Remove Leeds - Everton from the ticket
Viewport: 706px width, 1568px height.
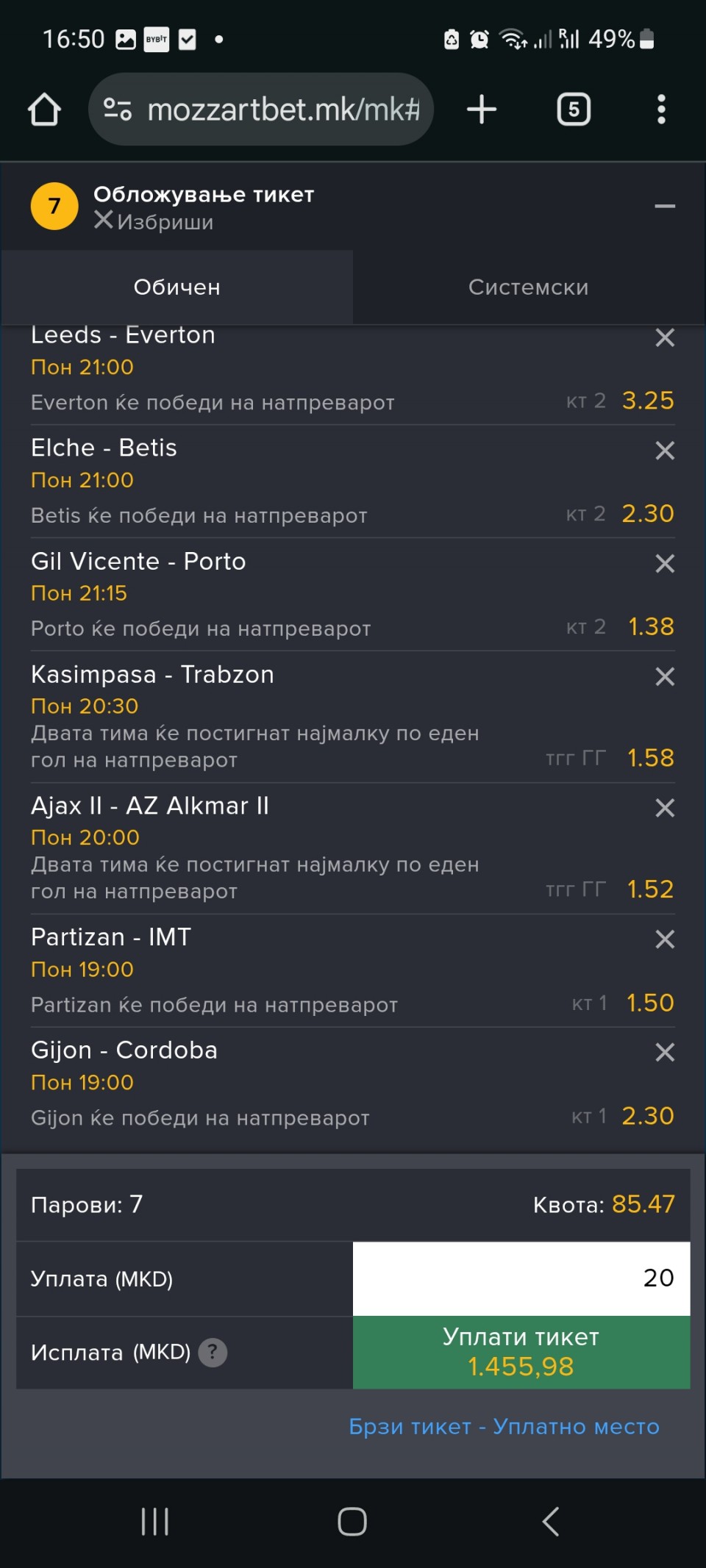(x=665, y=337)
